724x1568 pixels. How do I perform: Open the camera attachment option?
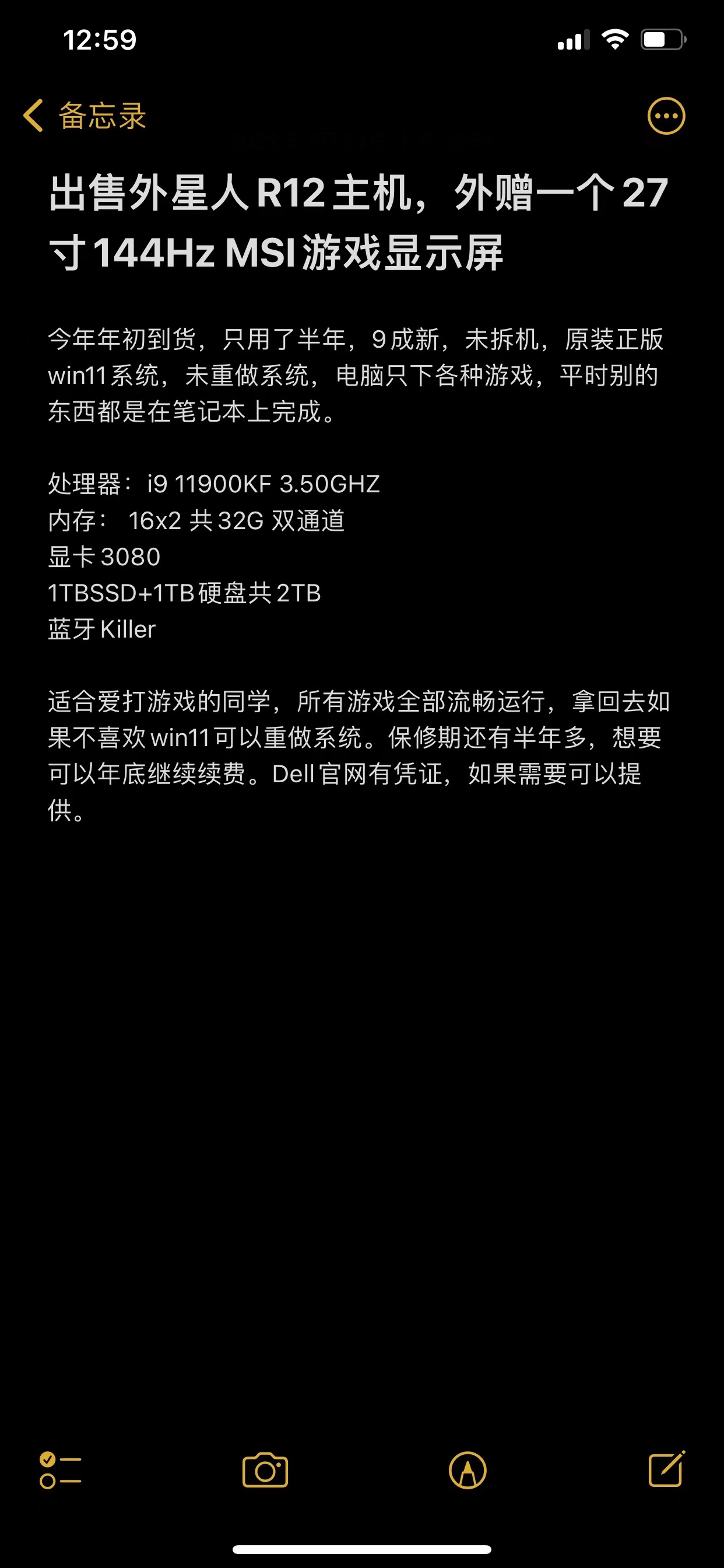point(265,1471)
